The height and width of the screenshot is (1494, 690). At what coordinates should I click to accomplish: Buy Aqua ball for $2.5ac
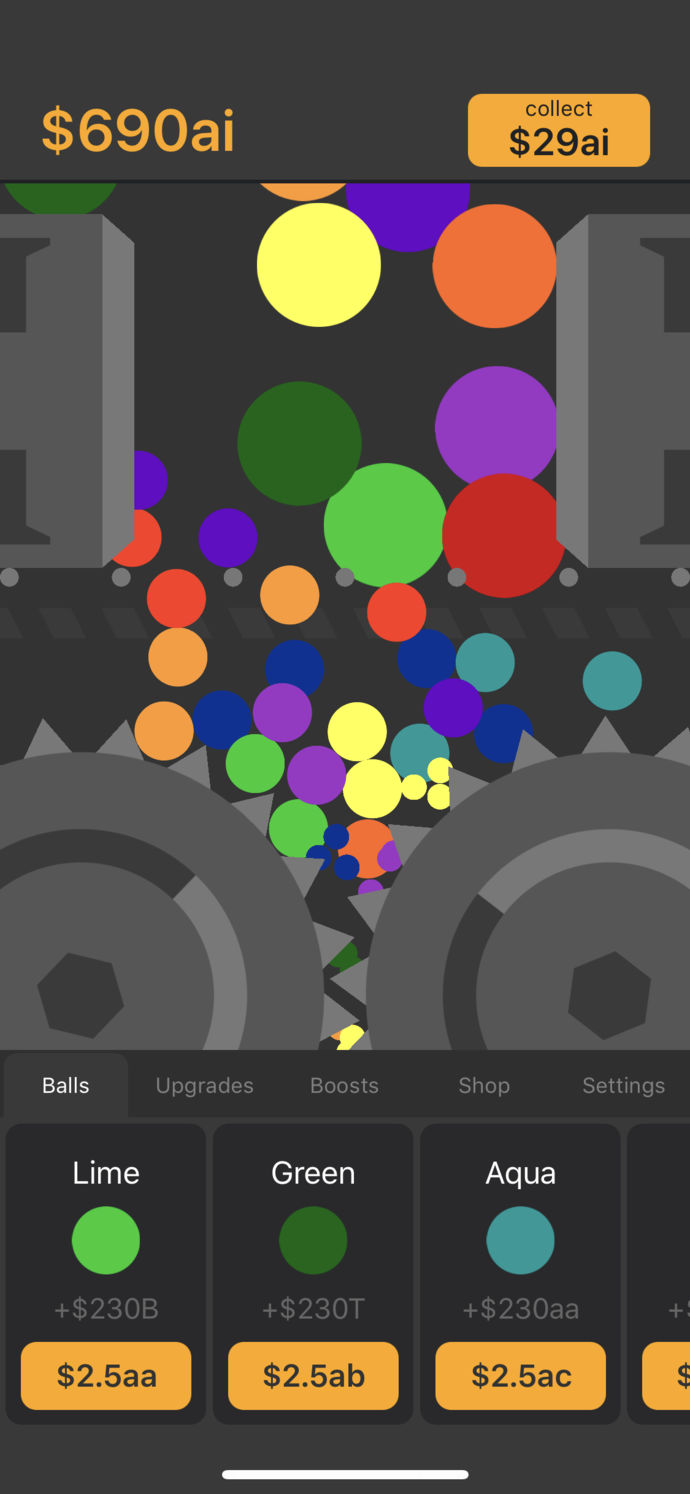[x=520, y=1375]
